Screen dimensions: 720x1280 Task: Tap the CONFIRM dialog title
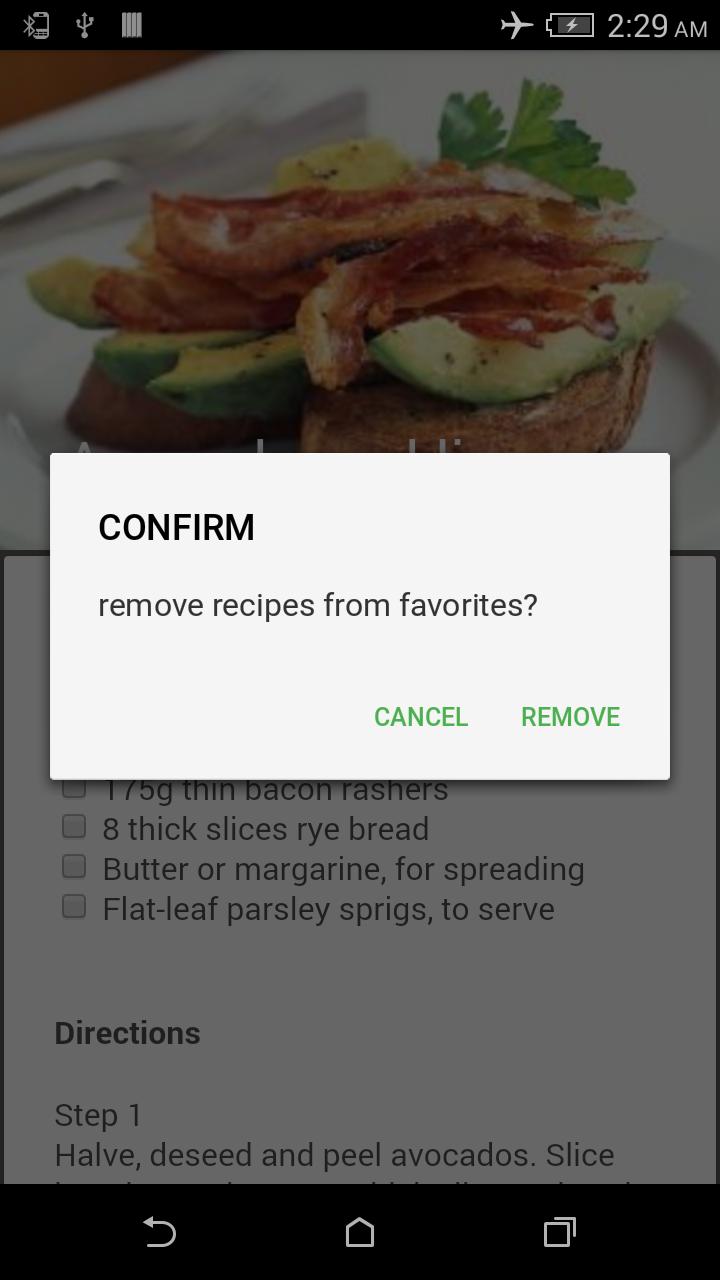(x=176, y=527)
